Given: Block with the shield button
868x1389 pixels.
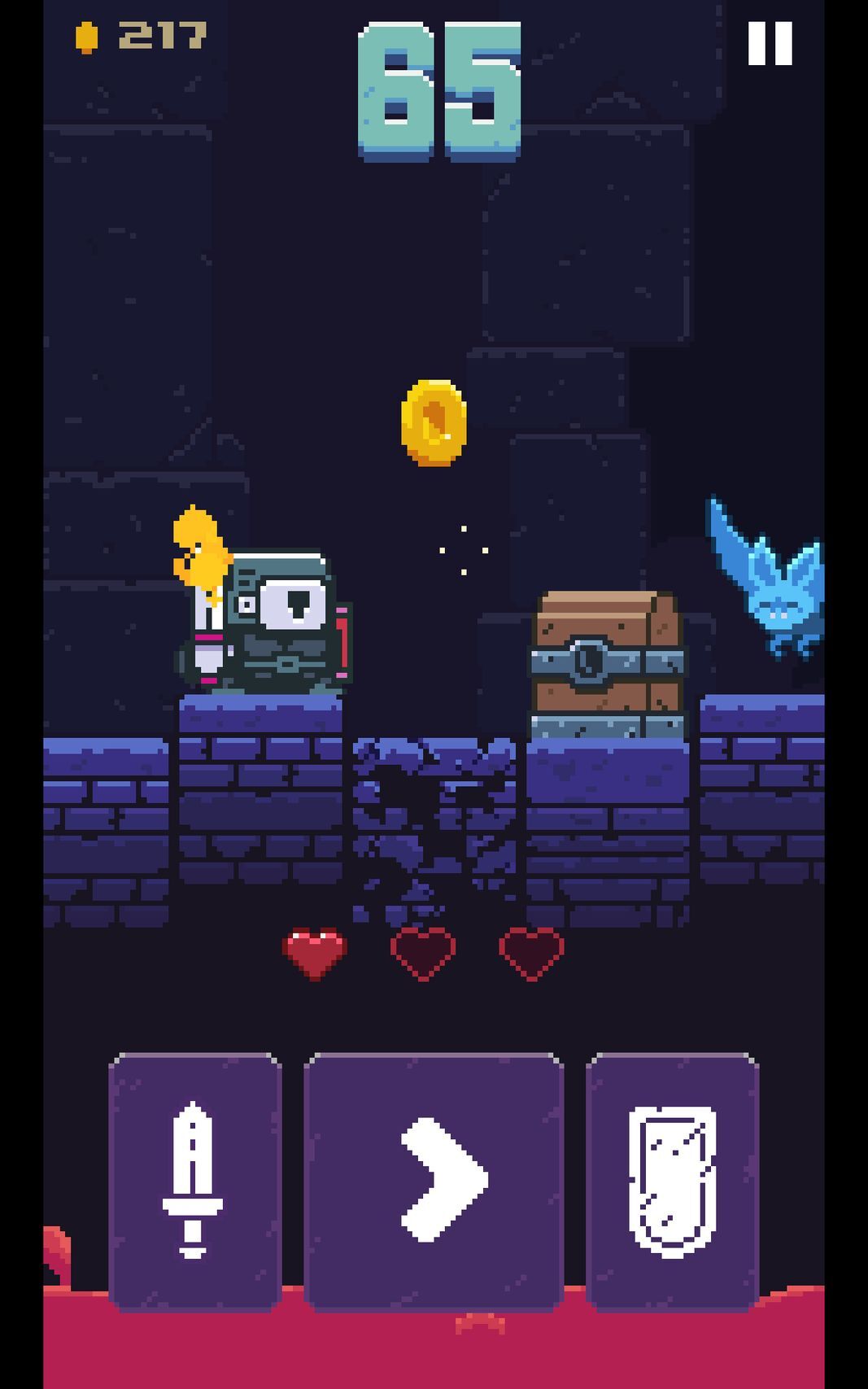Looking at the screenshot, I should (x=672, y=1180).
